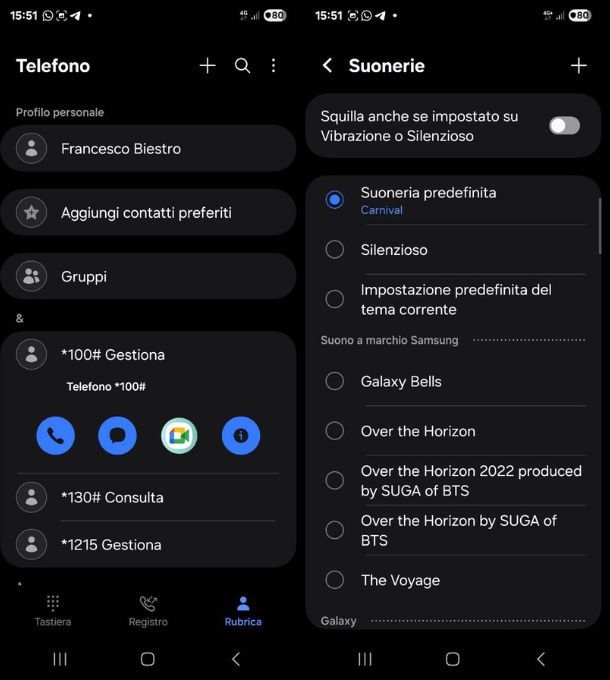Select the Silenzioso ringtone option
This screenshot has height=680, width=610.
[x=335, y=250]
